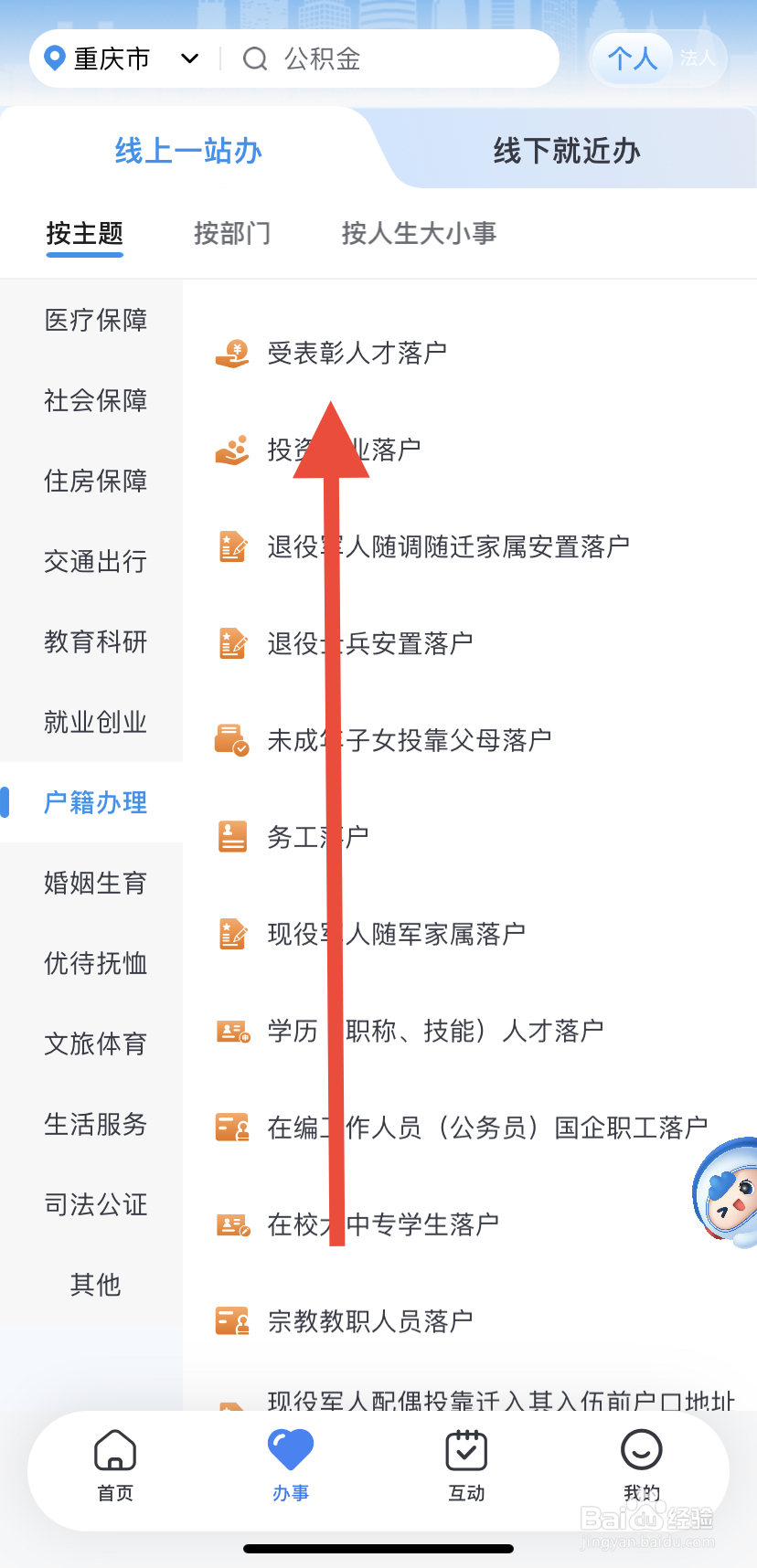Expand the city selector dropdown
Image resolution: width=757 pixels, height=1568 pixels.
point(189,58)
